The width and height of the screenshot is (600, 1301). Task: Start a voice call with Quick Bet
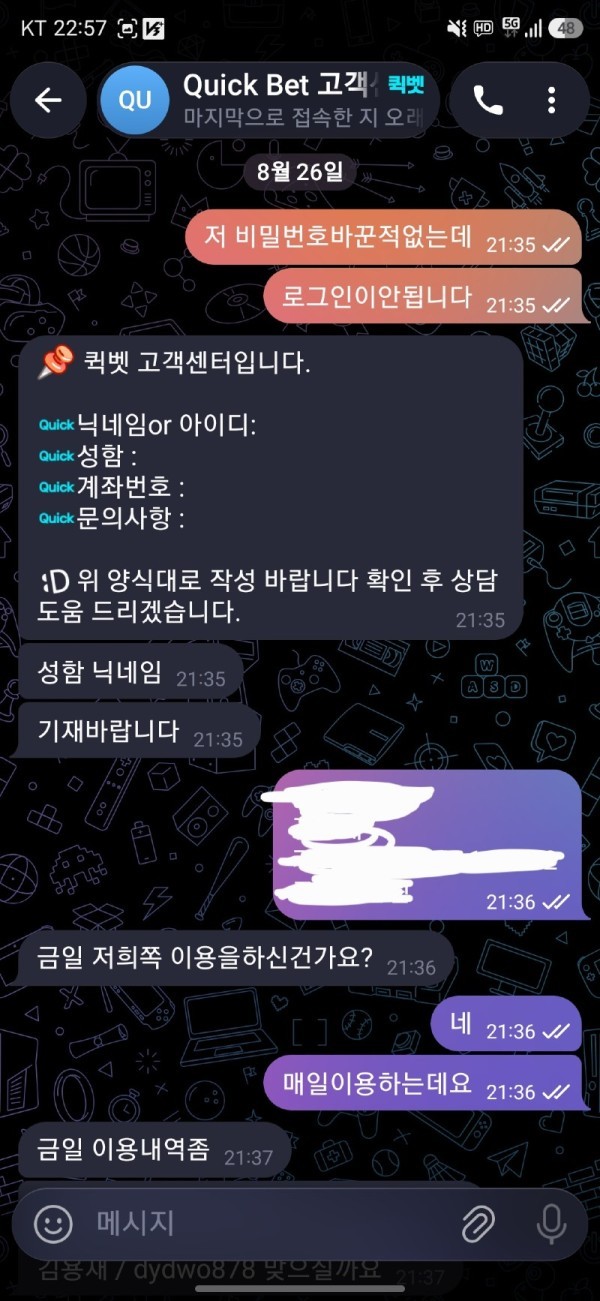pos(488,100)
